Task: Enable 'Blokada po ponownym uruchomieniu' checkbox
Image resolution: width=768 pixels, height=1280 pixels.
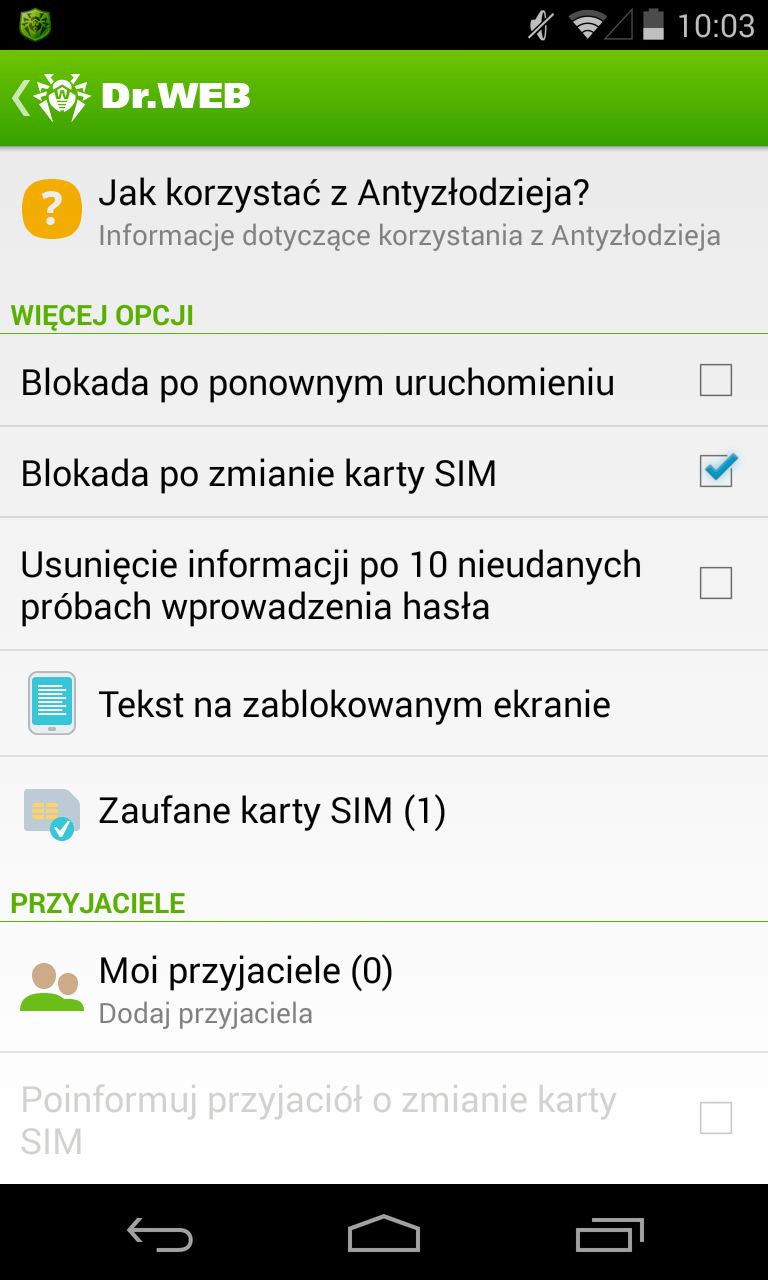Action: tap(716, 380)
